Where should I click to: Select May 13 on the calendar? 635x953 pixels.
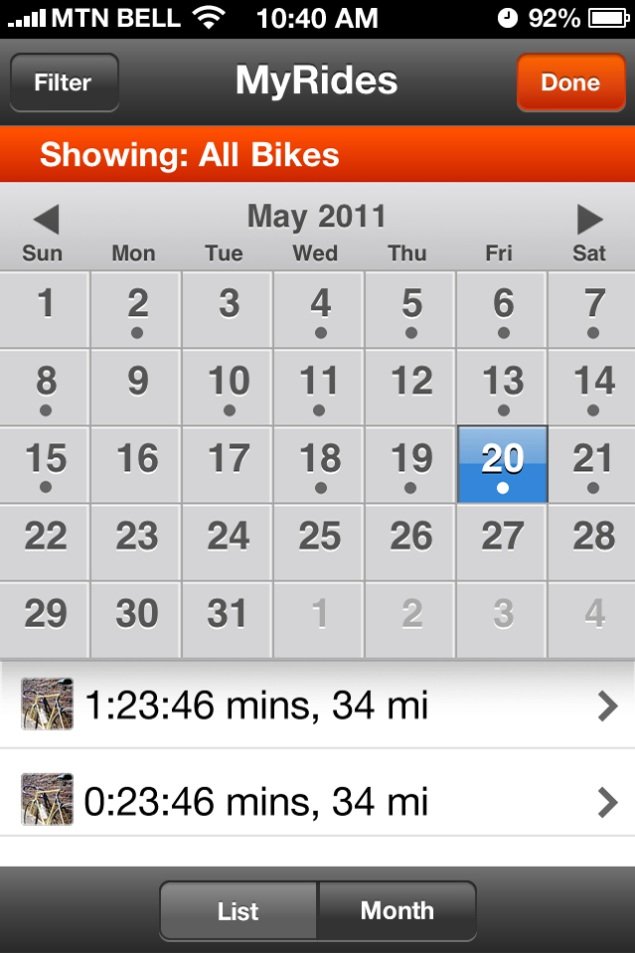(502, 387)
